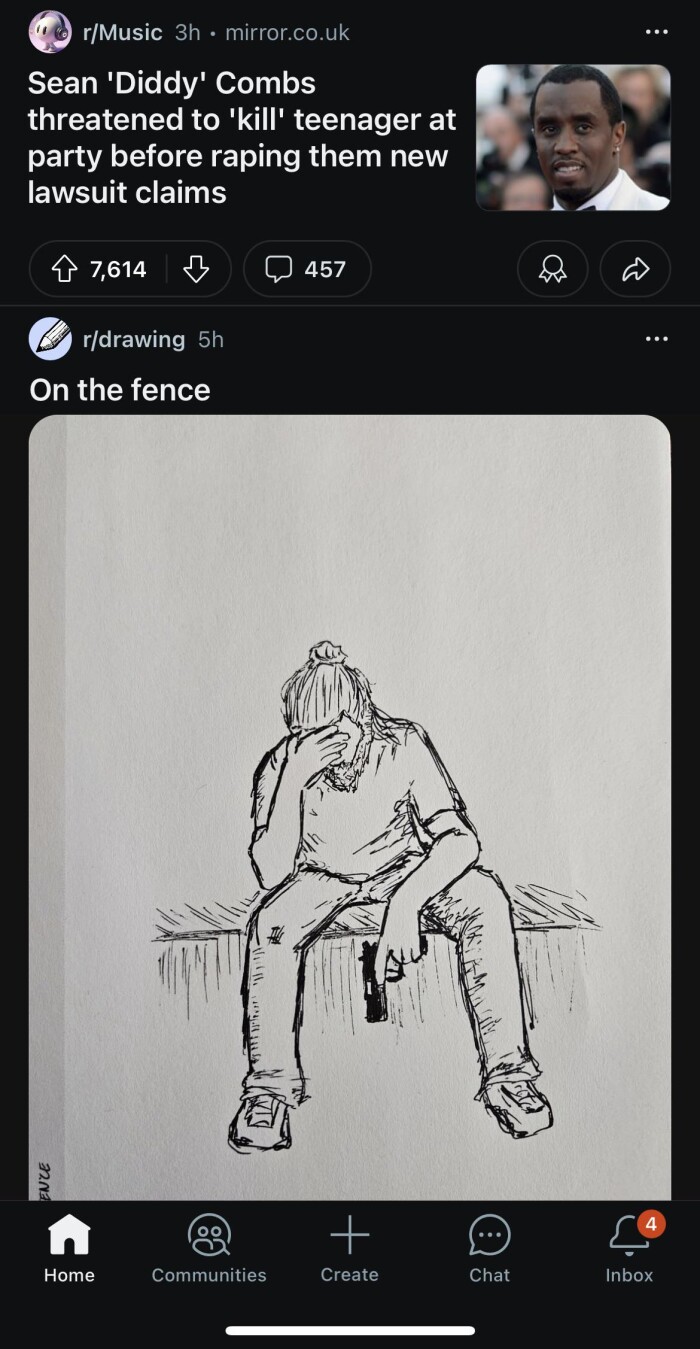The width and height of the screenshot is (700, 1349).
Task: Go to the Home tab
Action: coord(69,1250)
